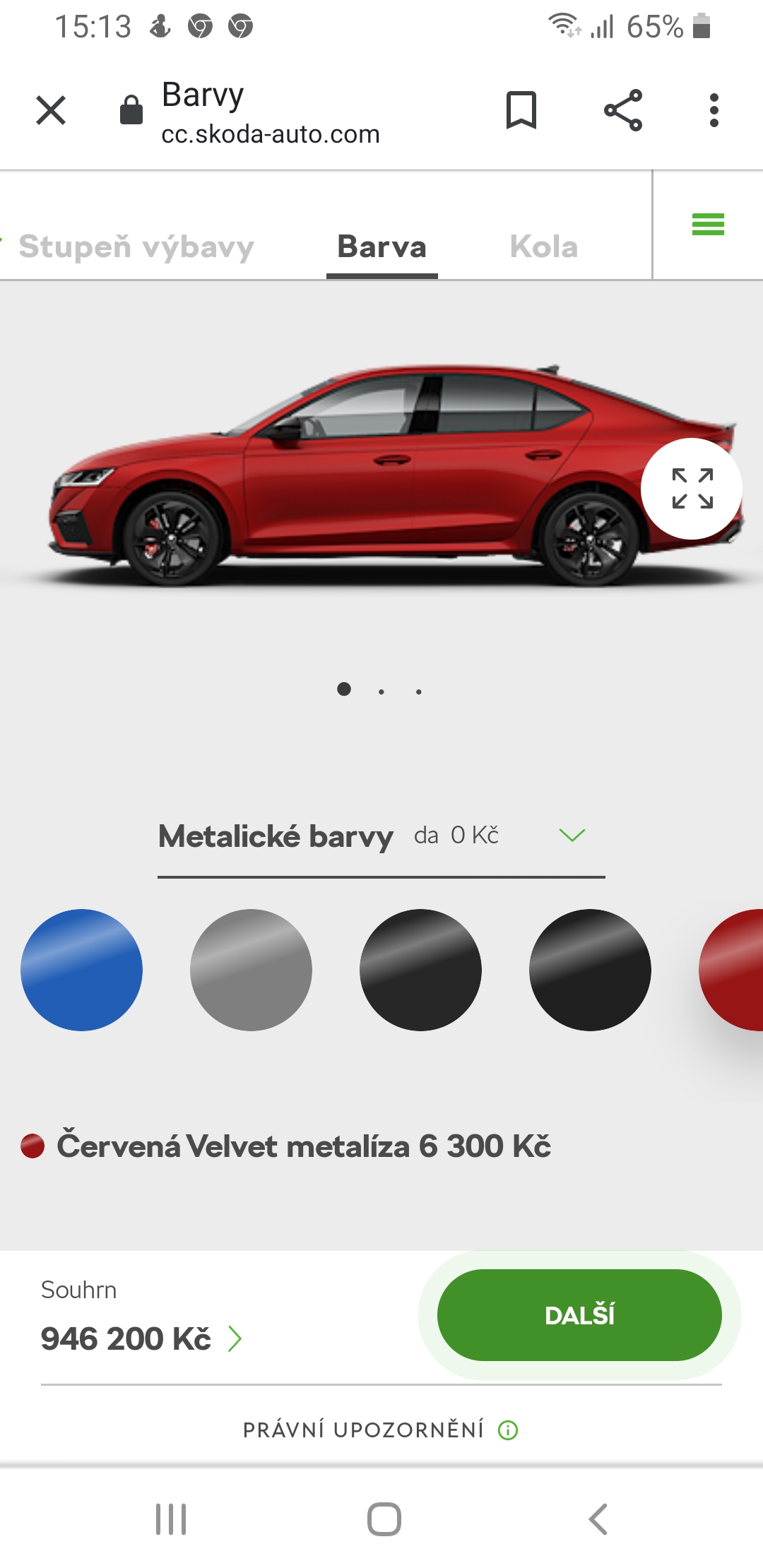763x1568 pixels.
Task: Share the page link
Action: pos(623,110)
